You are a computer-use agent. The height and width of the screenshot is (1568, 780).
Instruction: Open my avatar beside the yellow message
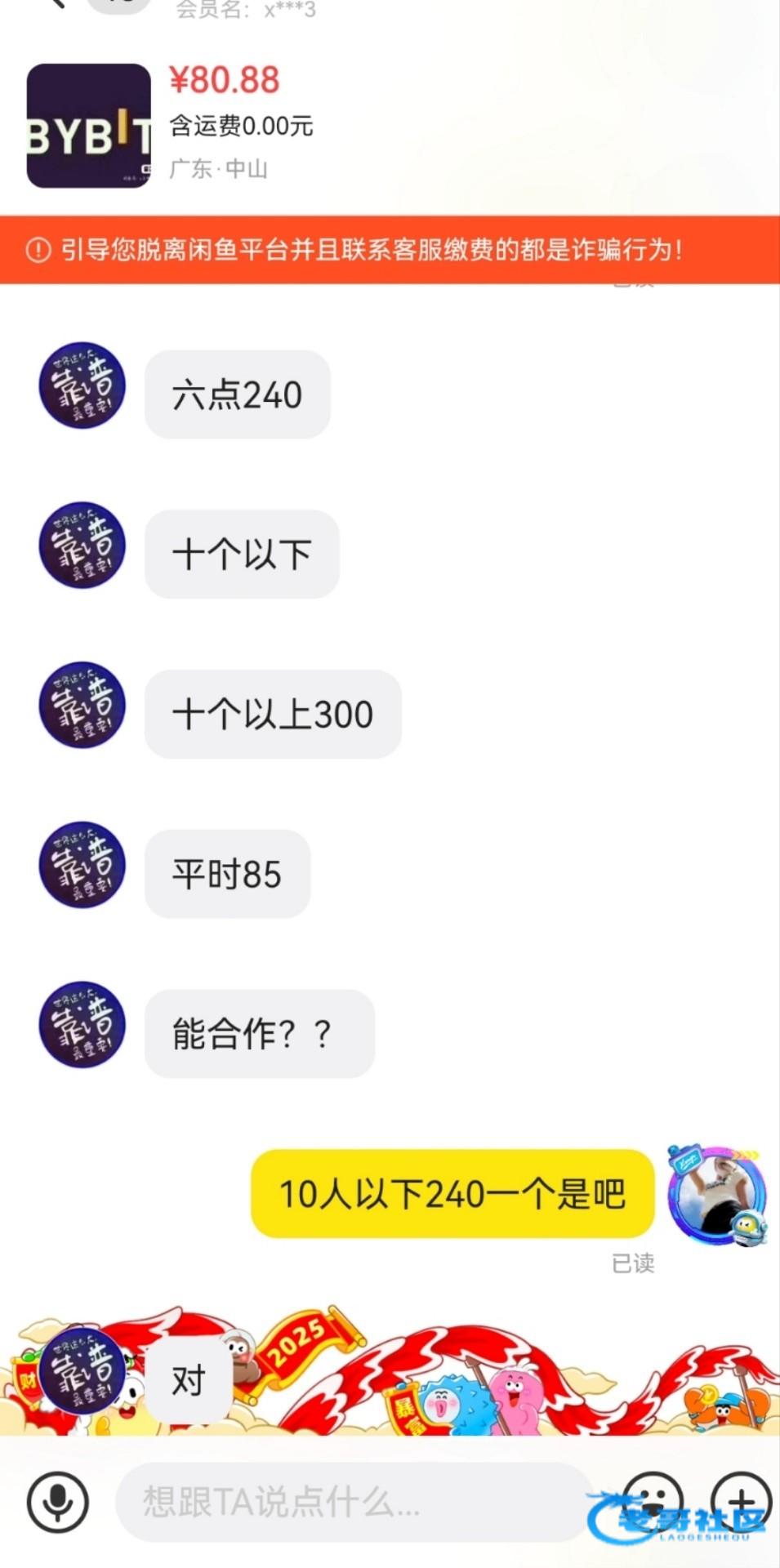point(717,1194)
